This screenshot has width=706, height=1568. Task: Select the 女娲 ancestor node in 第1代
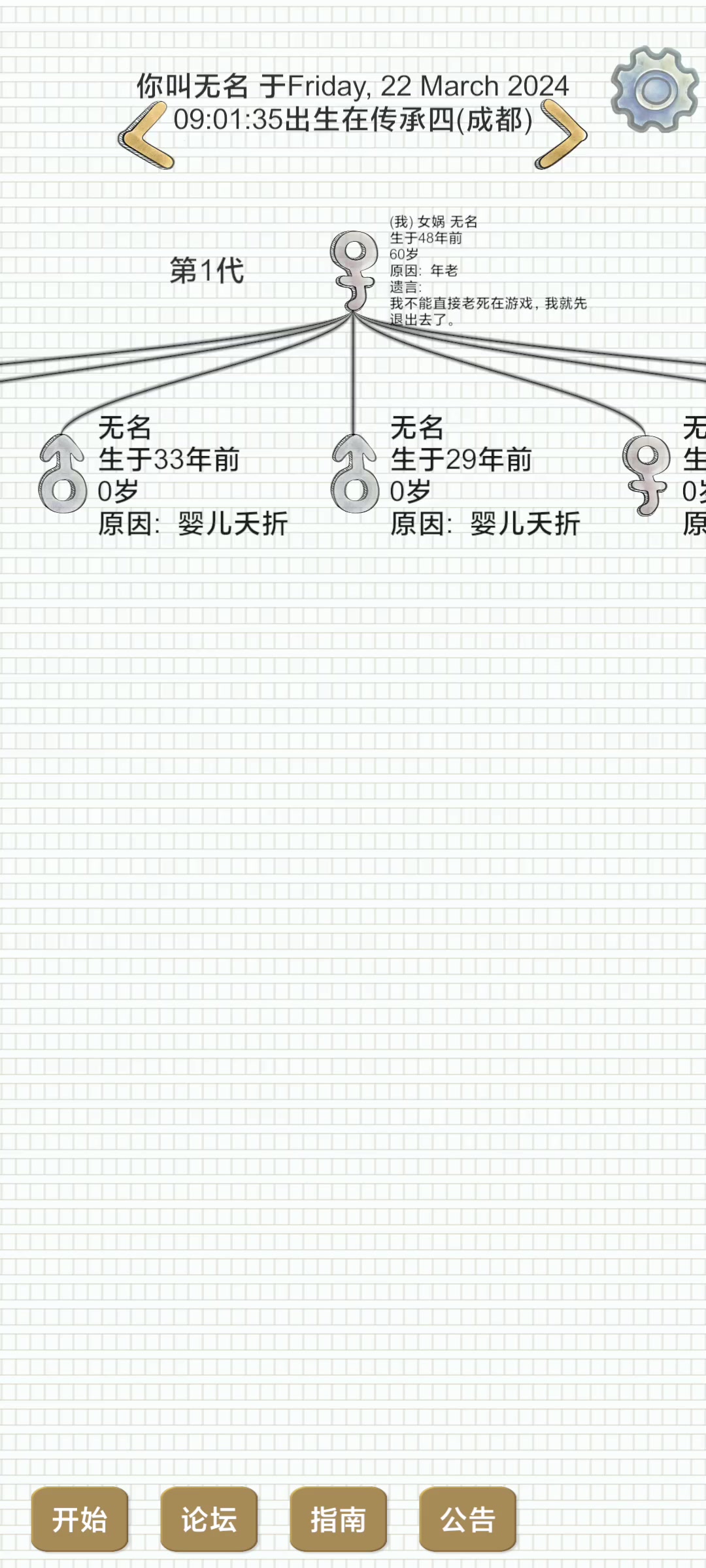pyautogui.click(x=354, y=270)
